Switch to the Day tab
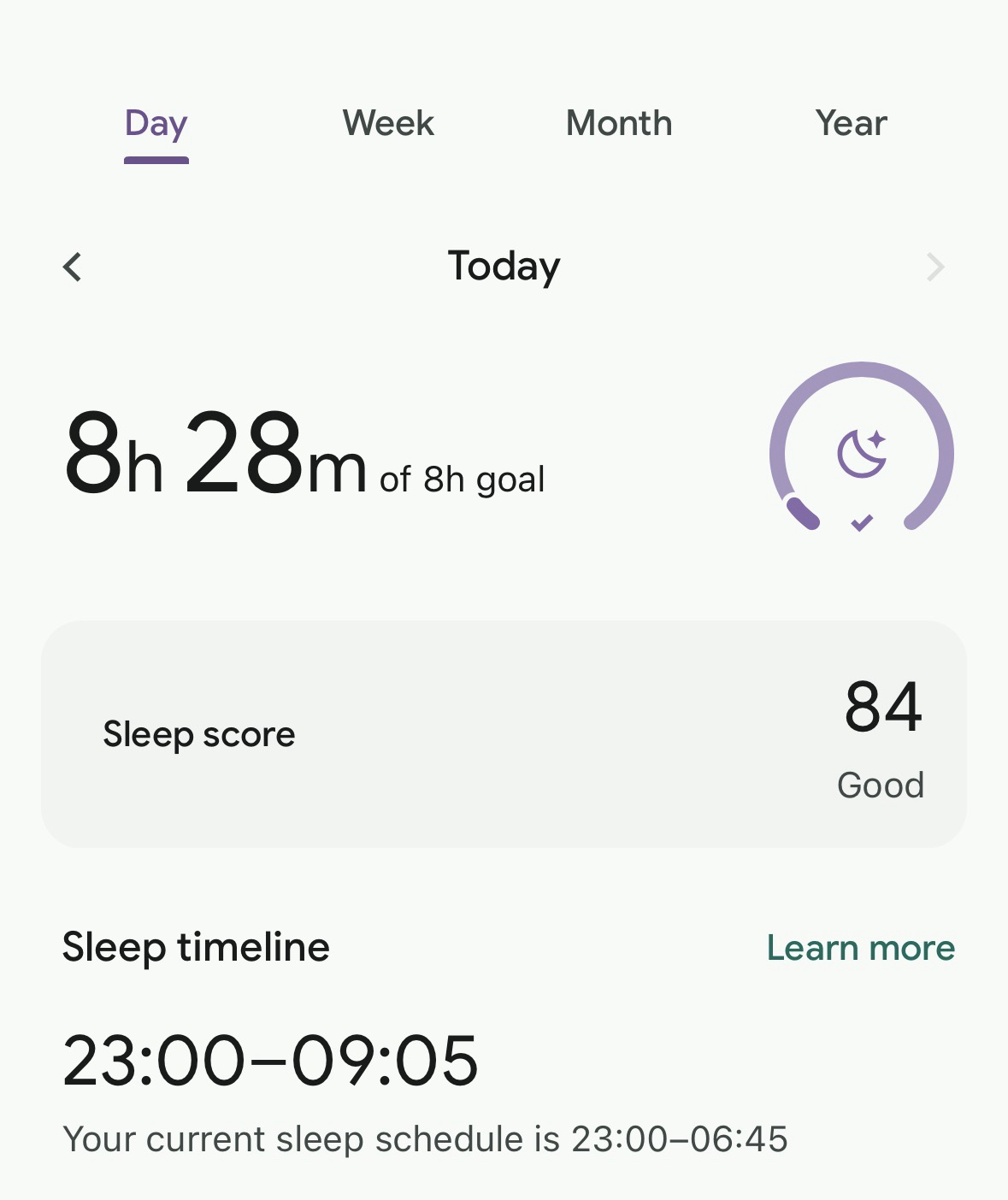 (x=156, y=125)
